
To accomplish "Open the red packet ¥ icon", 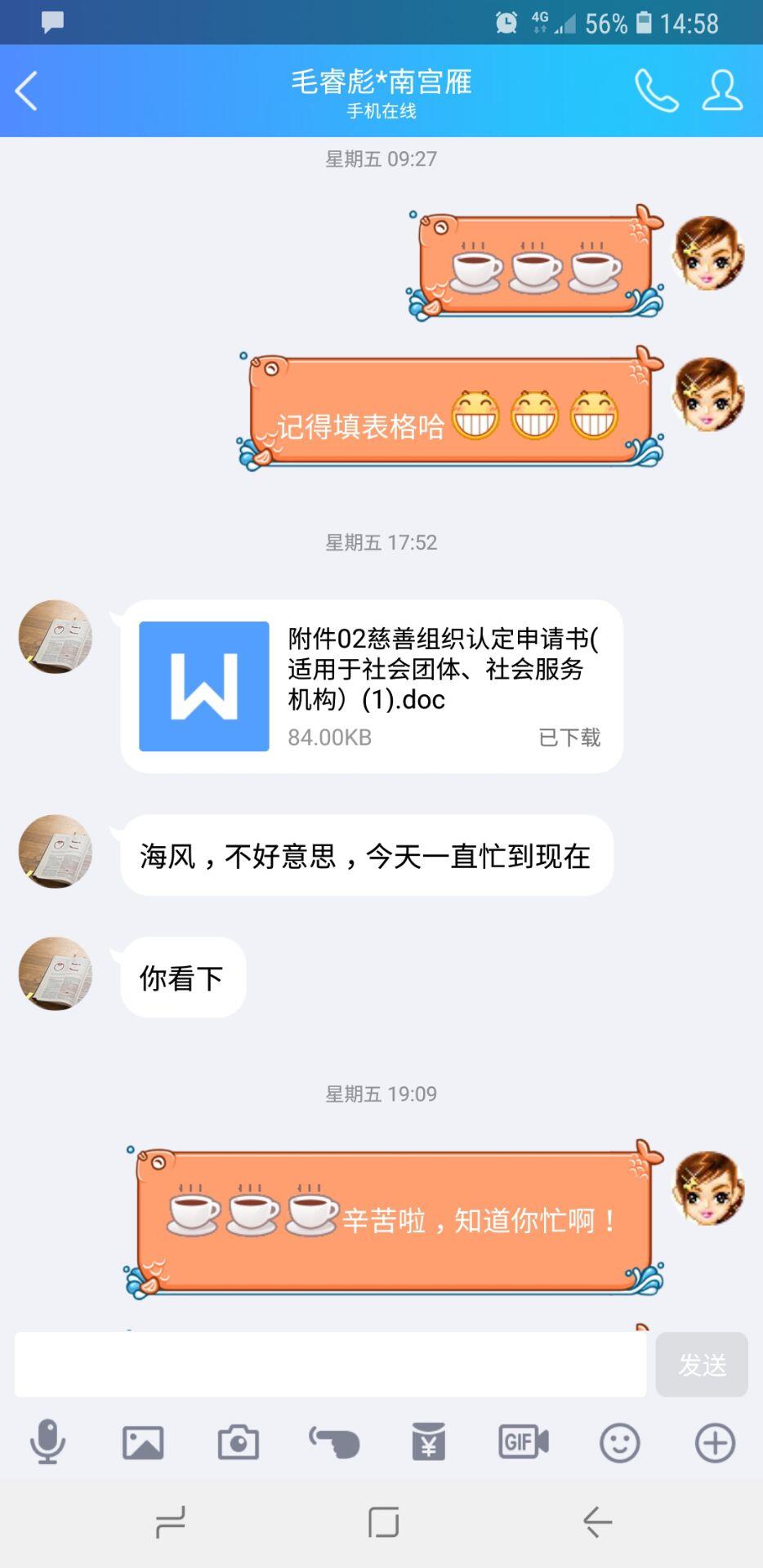I will click(x=429, y=1442).
